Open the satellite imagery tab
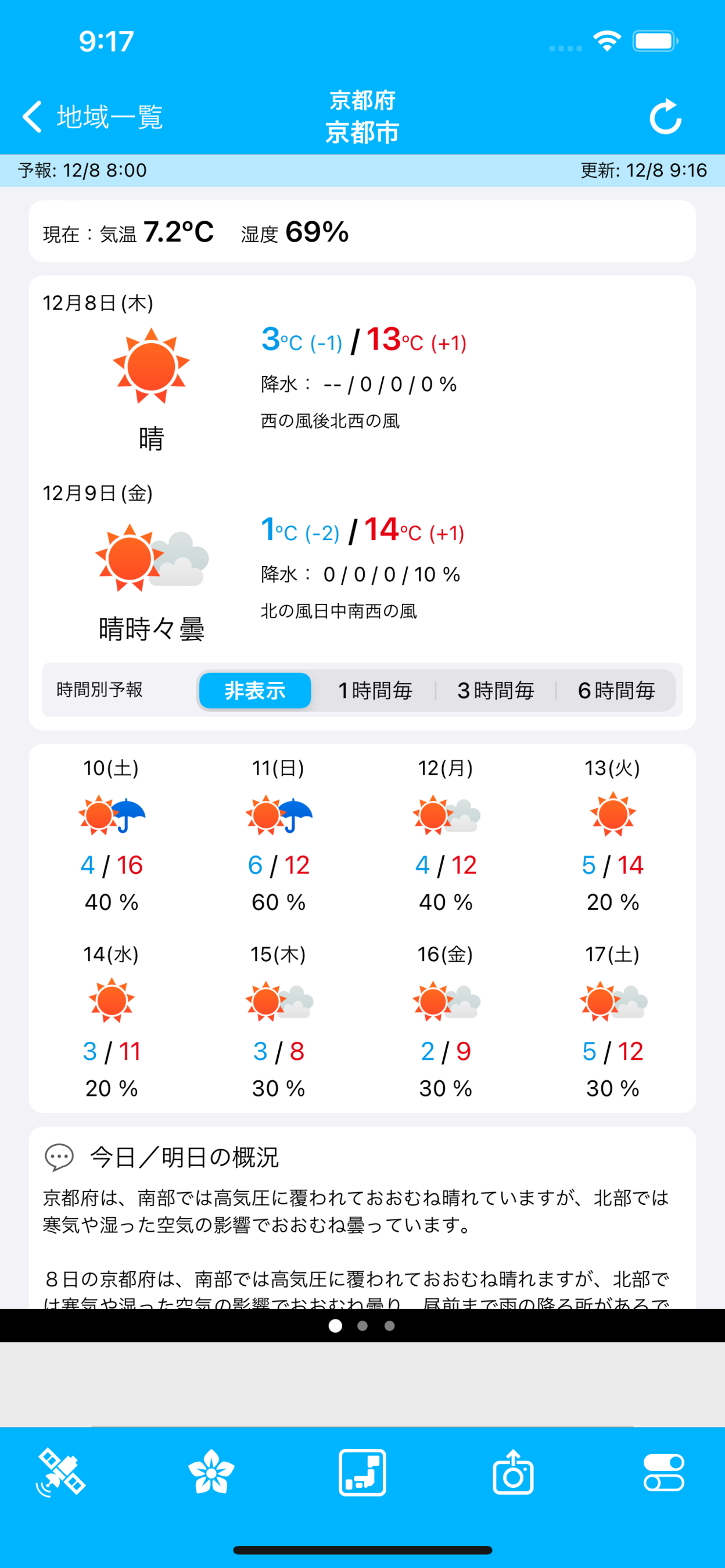Screen dimensions: 725x1568 click(60, 1472)
